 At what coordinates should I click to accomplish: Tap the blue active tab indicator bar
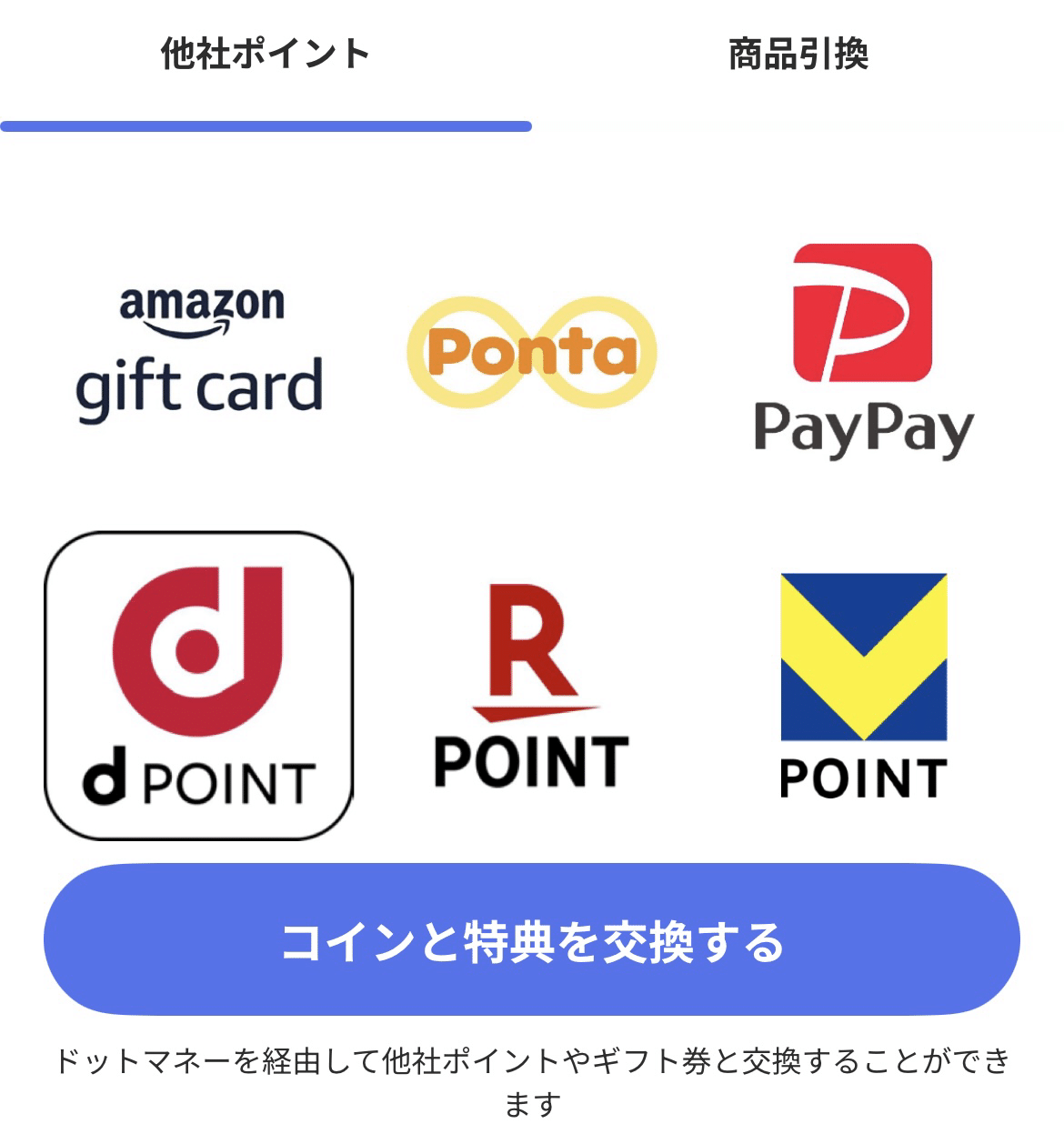click(266, 125)
